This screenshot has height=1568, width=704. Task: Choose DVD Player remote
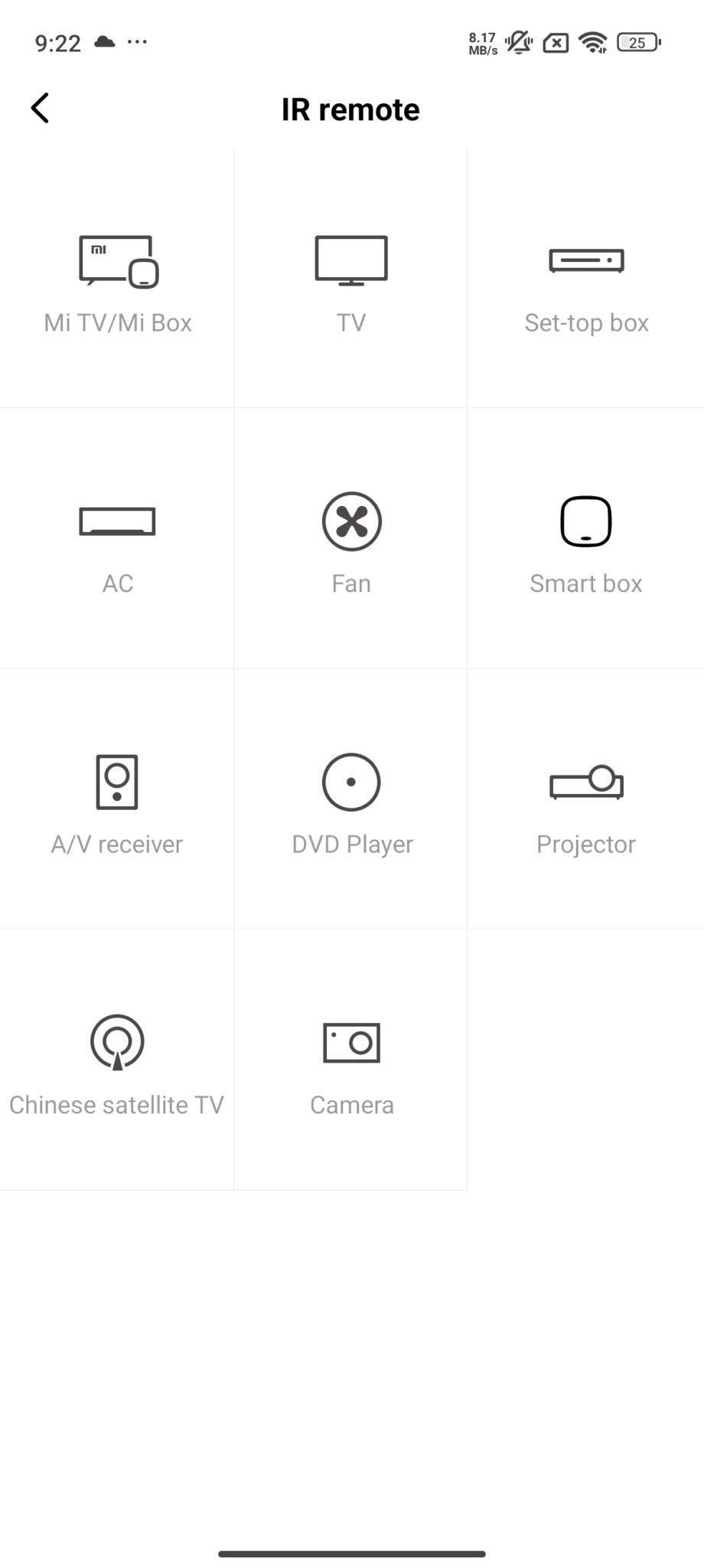point(351,800)
